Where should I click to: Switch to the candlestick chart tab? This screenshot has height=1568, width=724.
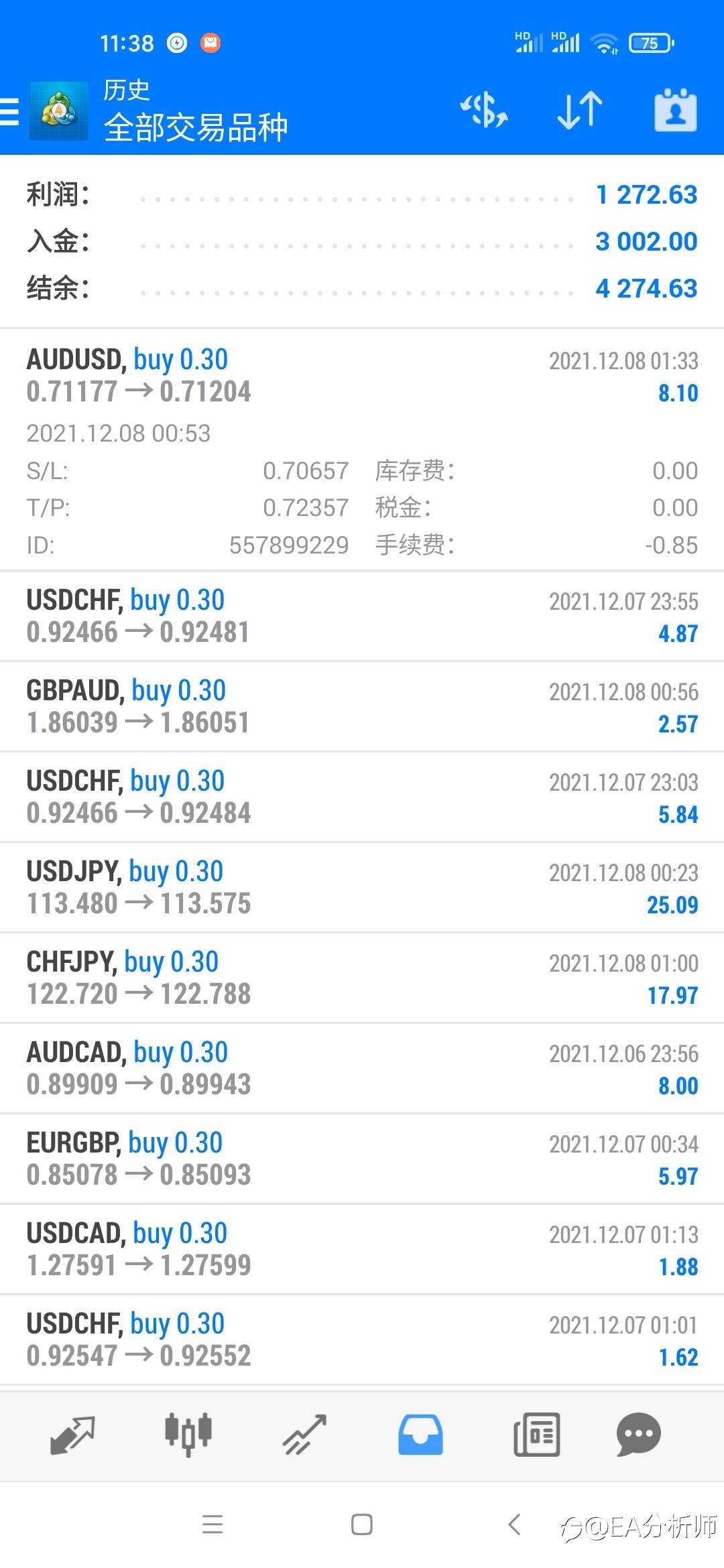(x=188, y=1435)
